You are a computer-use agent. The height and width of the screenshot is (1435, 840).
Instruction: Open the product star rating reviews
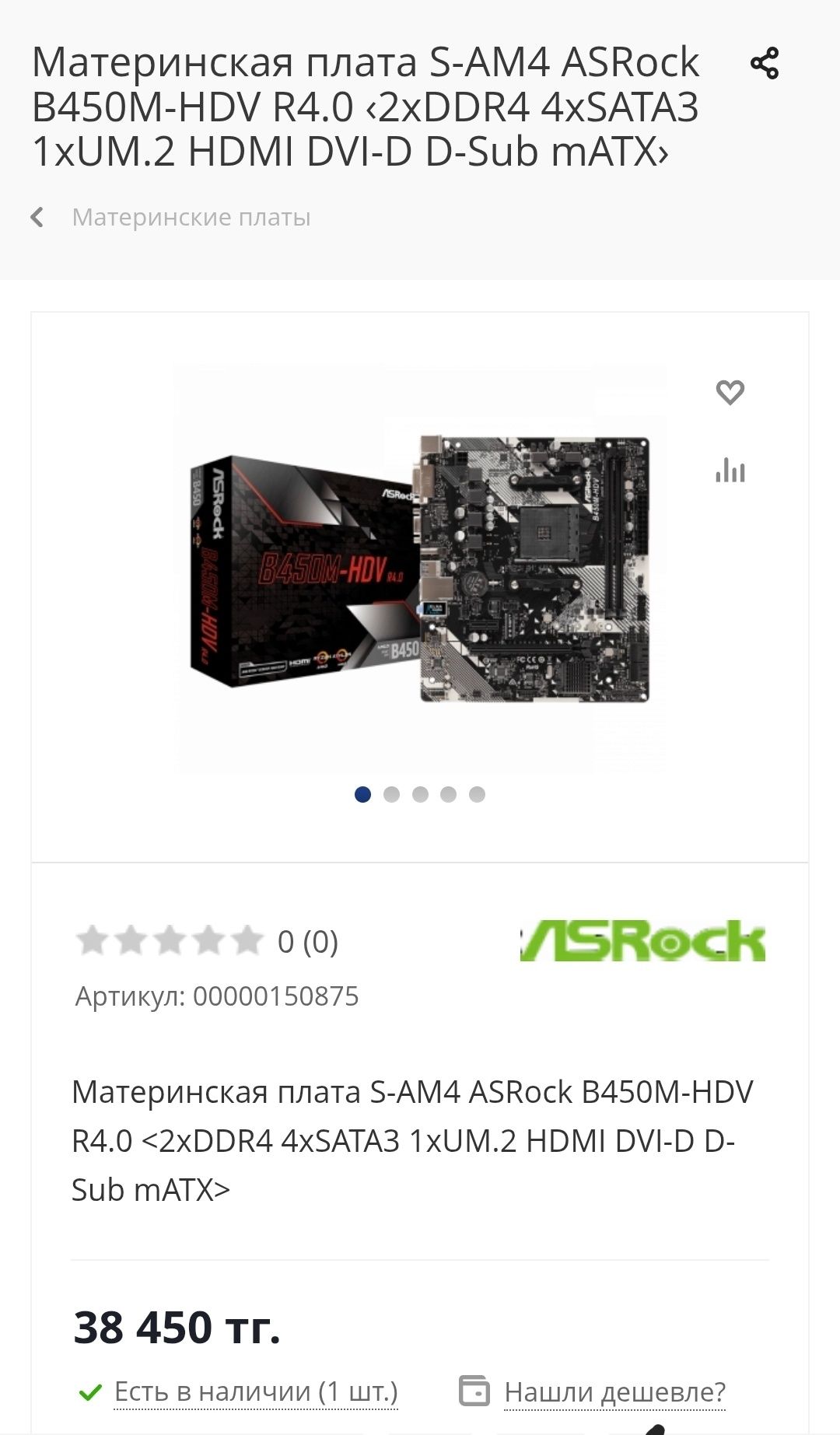click(170, 940)
